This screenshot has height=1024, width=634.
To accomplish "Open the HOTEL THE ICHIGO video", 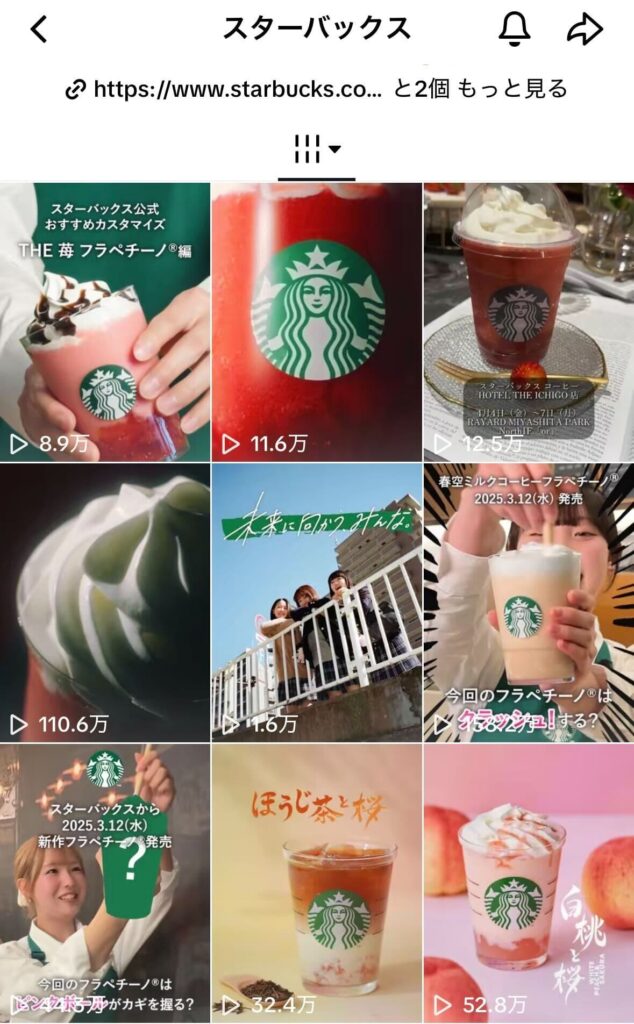I will coord(528,322).
